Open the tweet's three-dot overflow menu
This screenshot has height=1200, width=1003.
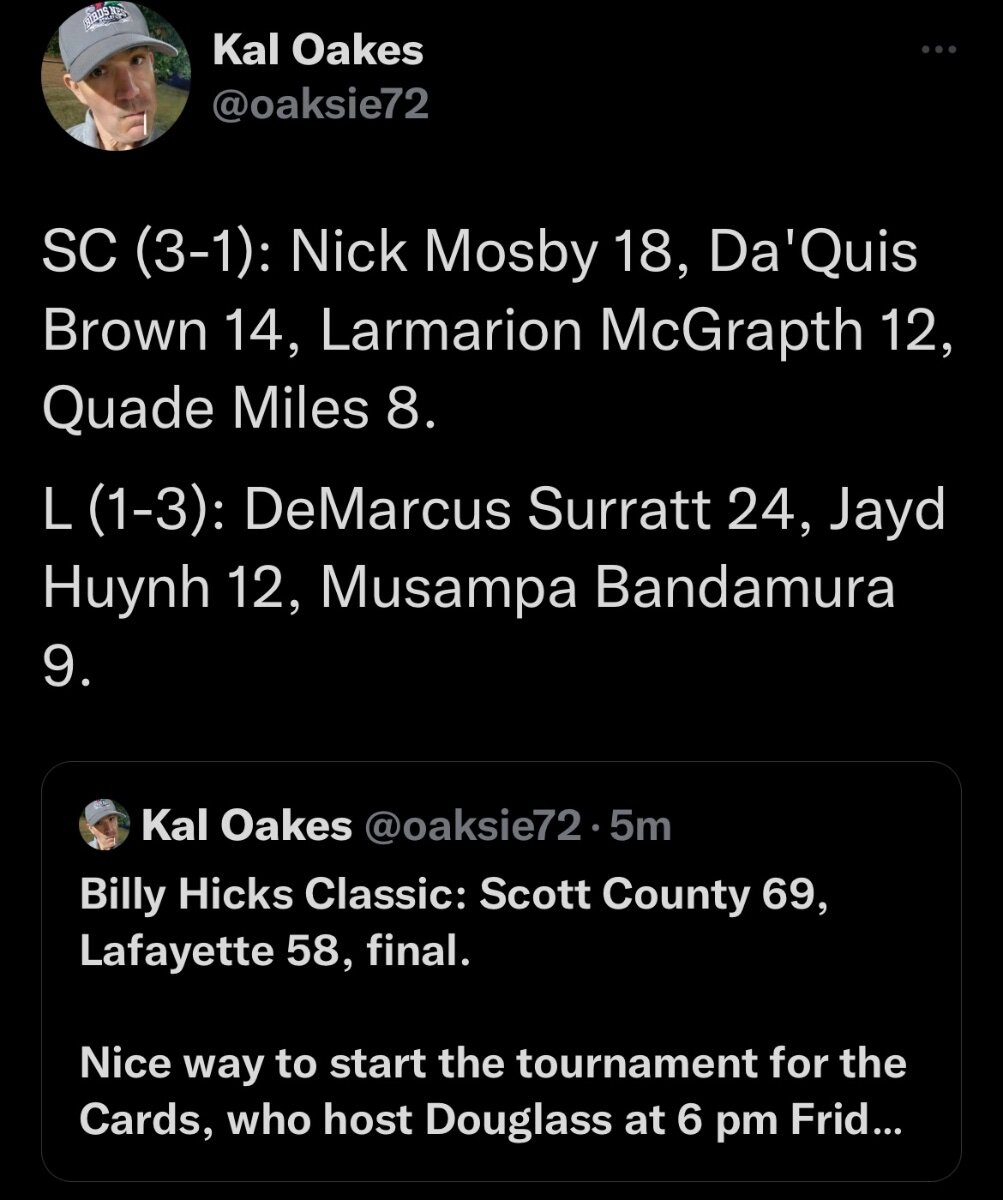tap(939, 49)
